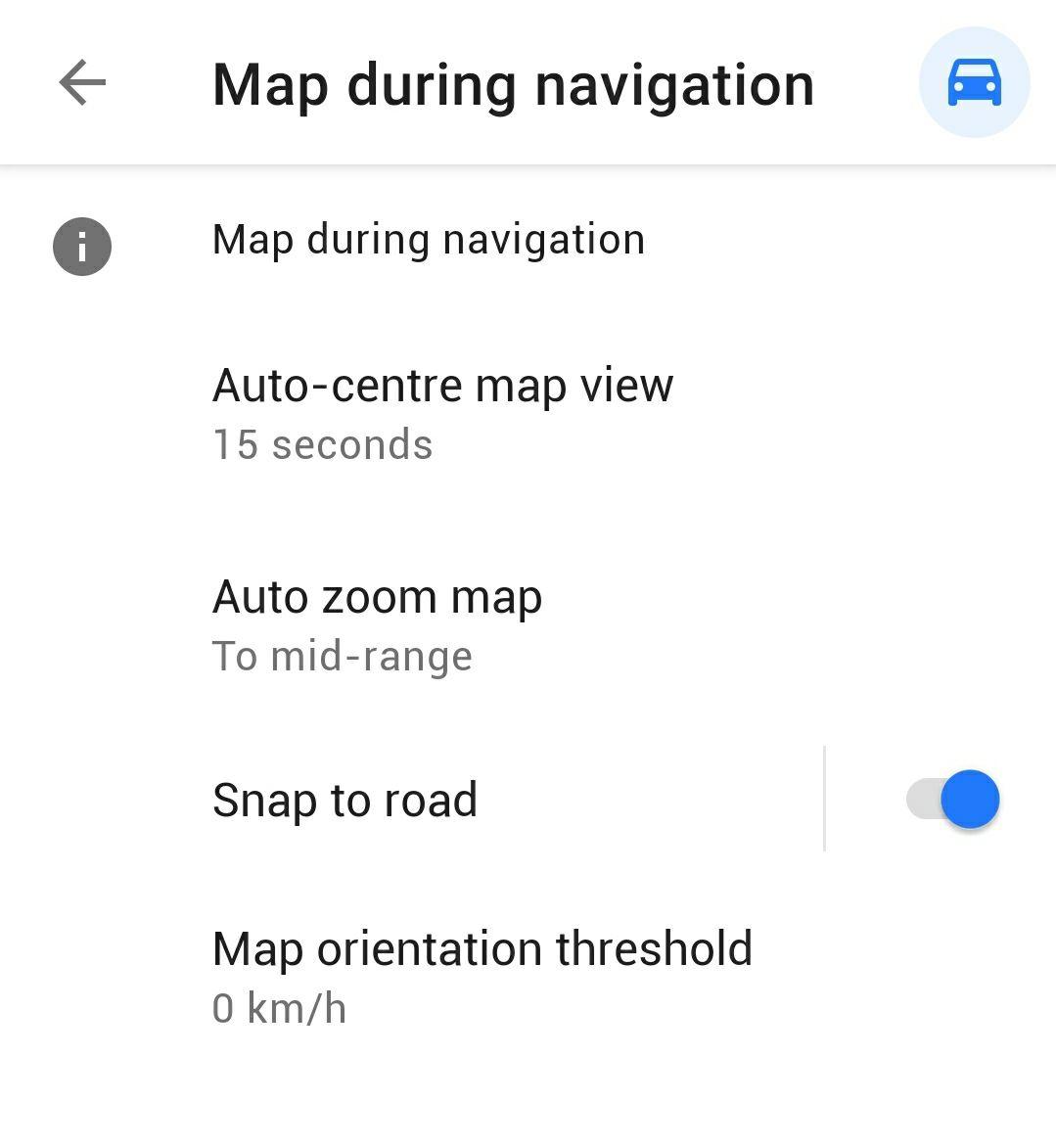This screenshot has width=1056, height=1148.
Task: Open Auto zoom map setting
Action: [x=377, y=624]
